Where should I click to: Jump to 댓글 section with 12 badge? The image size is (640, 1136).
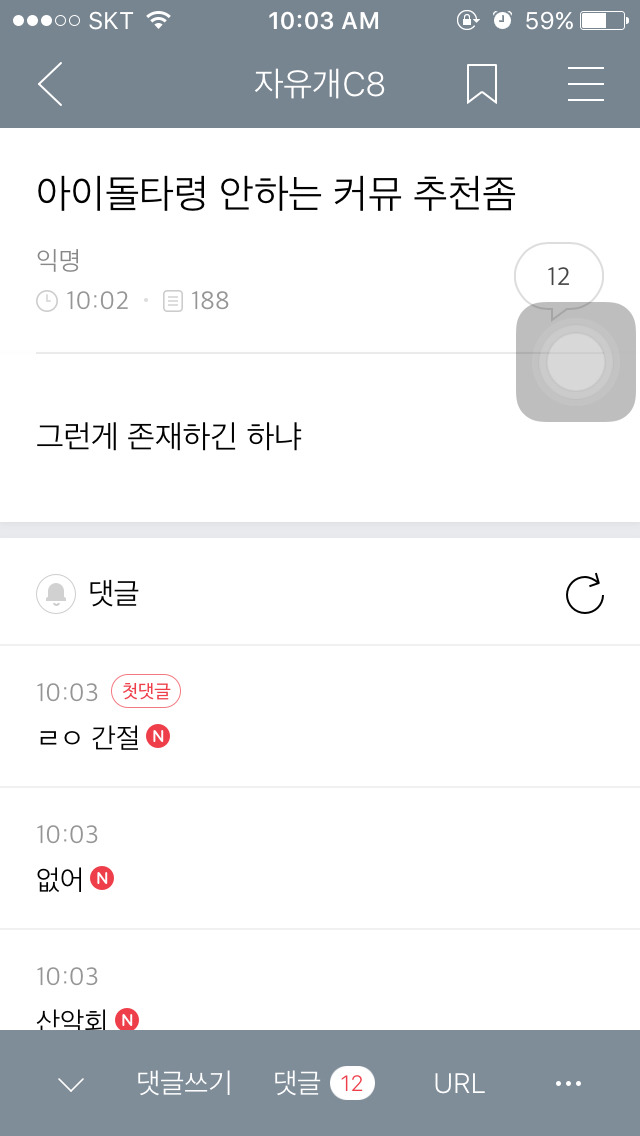tap(324, 1083)
